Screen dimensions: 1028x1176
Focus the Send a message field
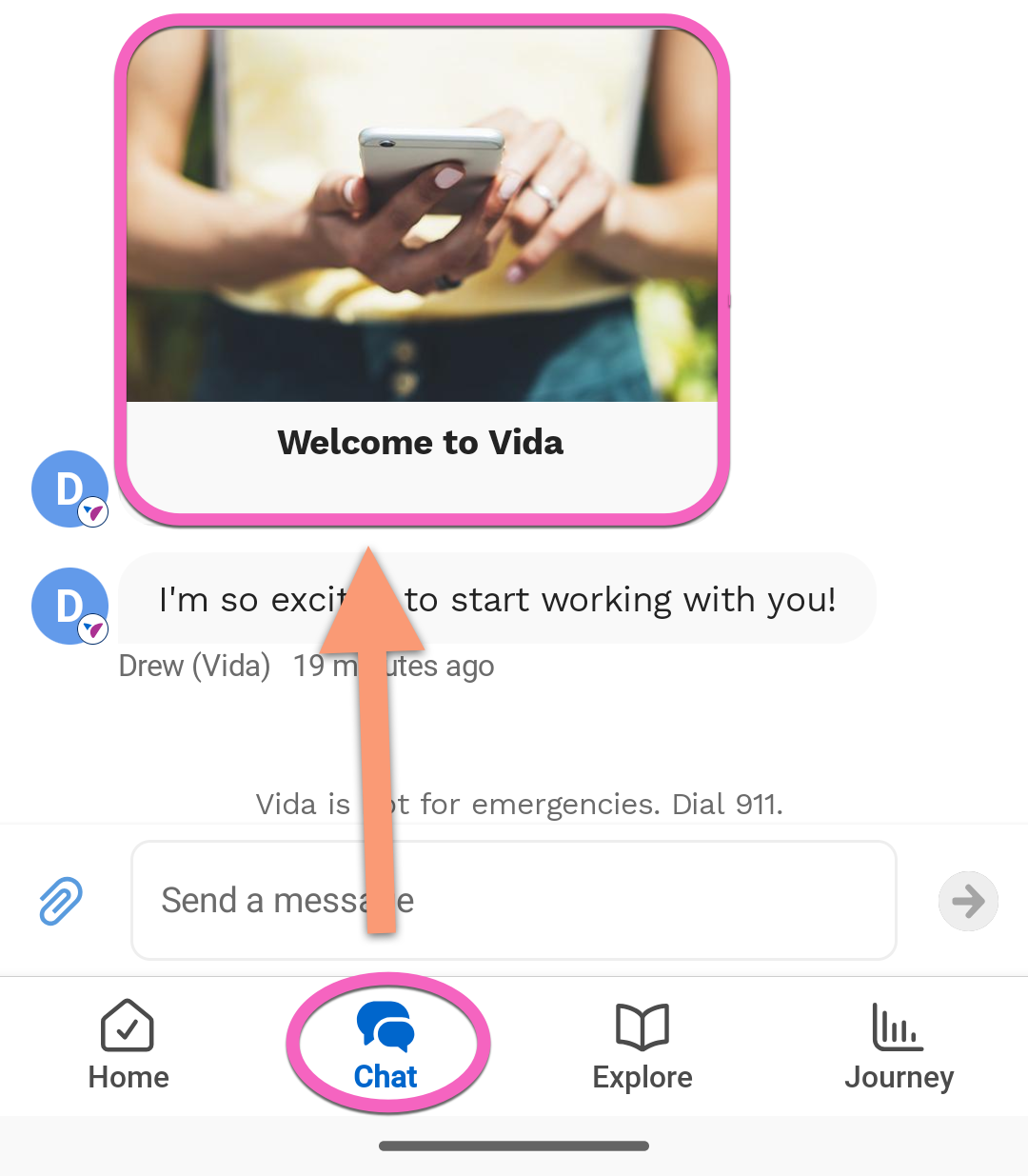tap(514, 900)
